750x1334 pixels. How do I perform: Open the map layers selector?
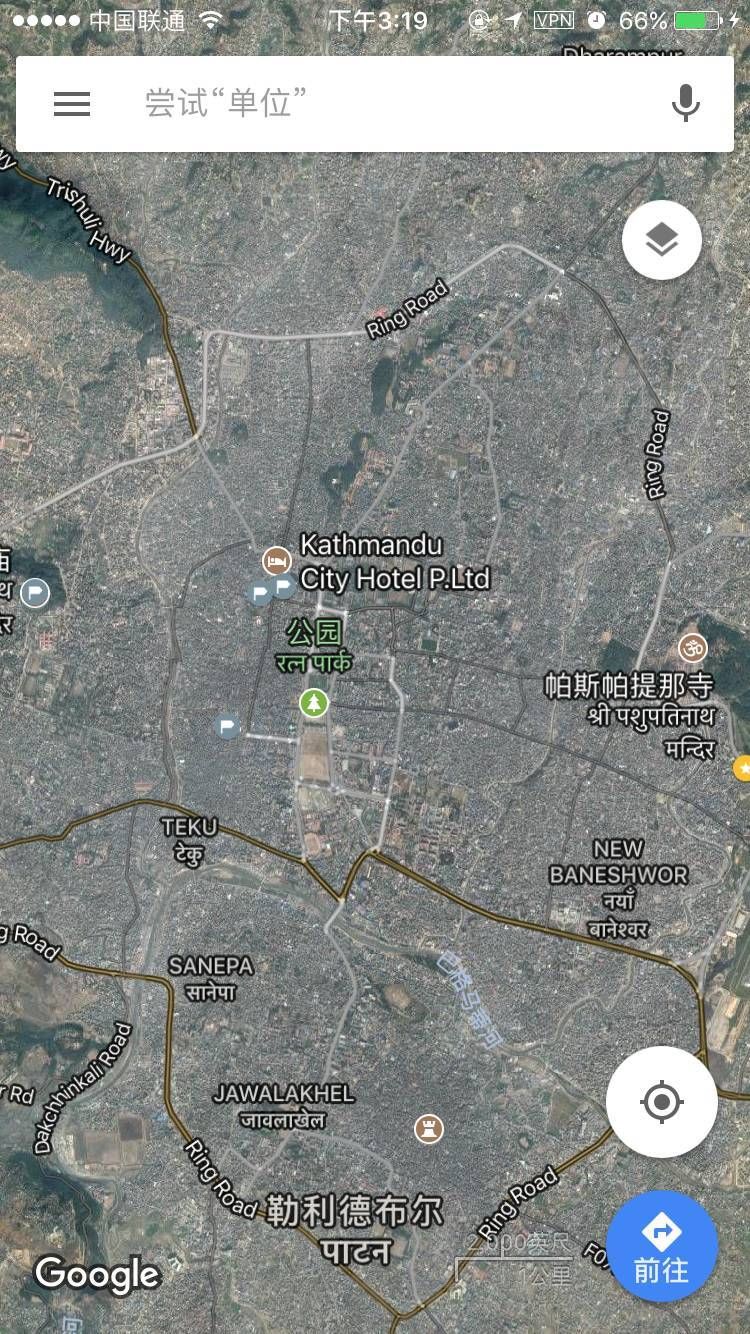(x=661, y=240)
